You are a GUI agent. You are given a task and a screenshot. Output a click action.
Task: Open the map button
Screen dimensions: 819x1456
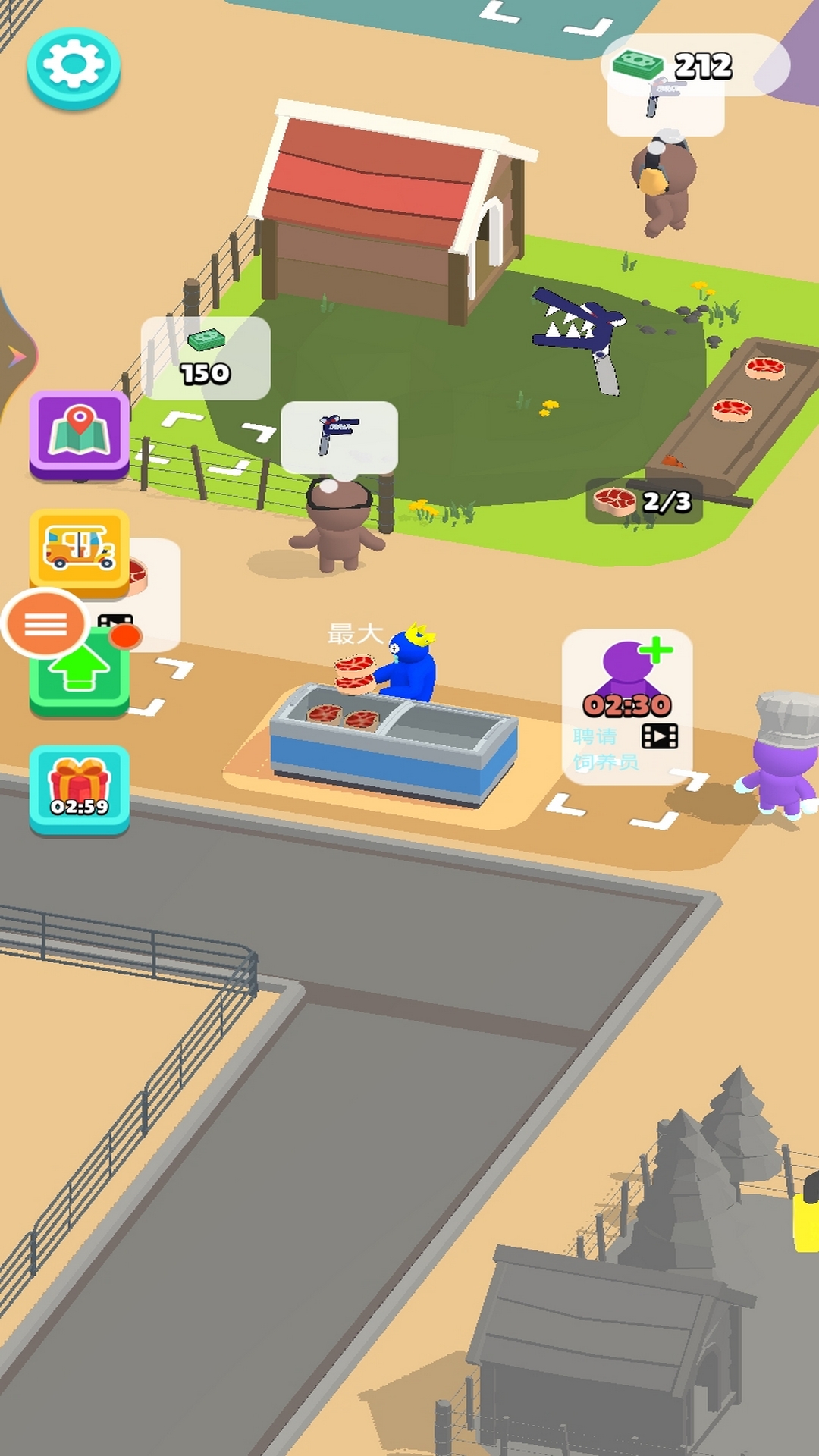(80, 433)
